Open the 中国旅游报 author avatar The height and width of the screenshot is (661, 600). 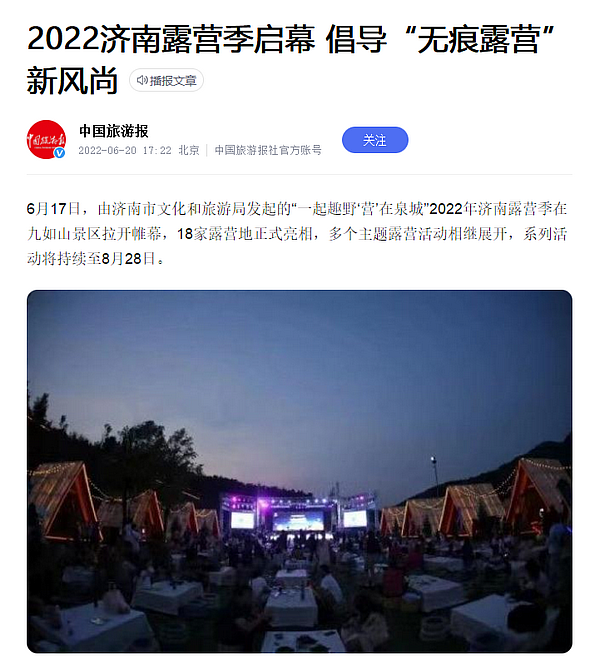pos(46,140)
